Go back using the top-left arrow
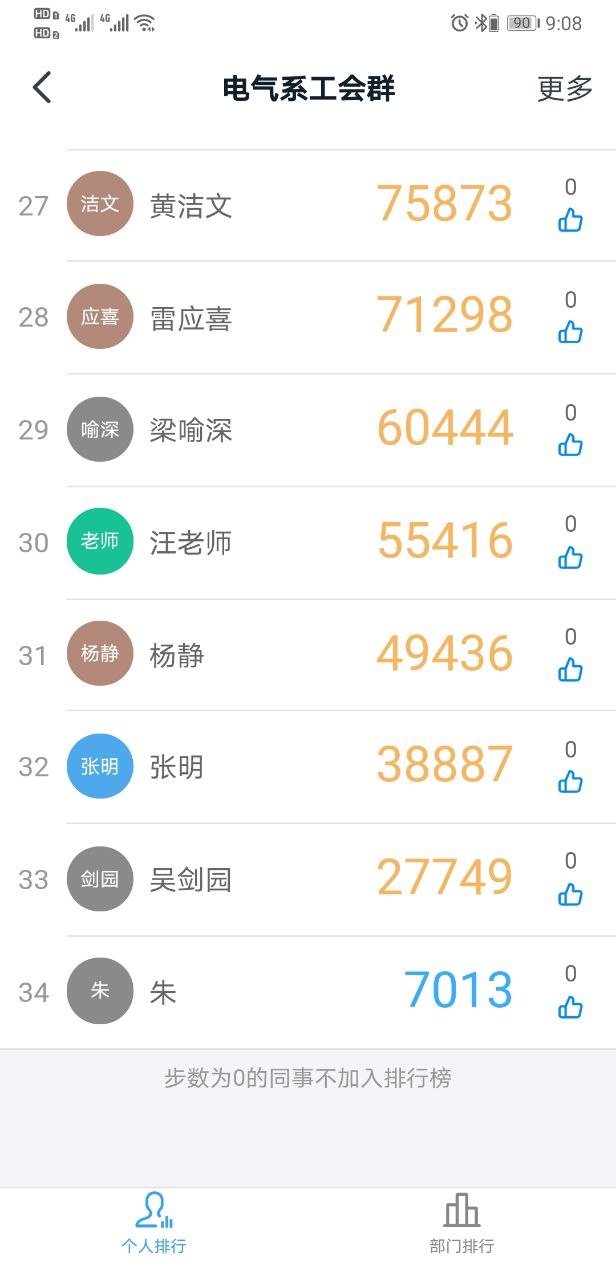 [x=42, y=88]
